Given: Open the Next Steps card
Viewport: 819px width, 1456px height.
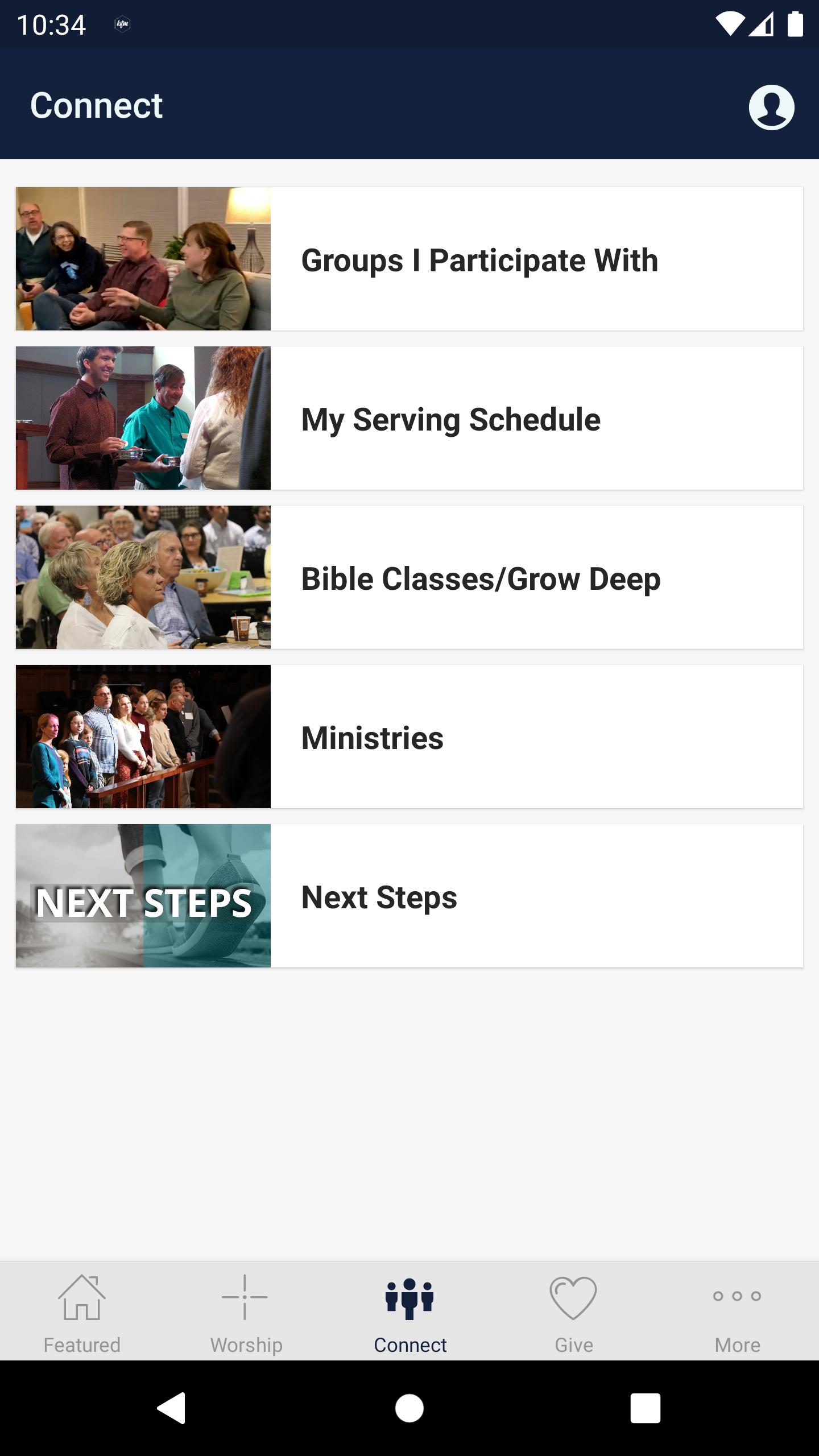Looking at the screenshot, I should (x=409, y=896).
